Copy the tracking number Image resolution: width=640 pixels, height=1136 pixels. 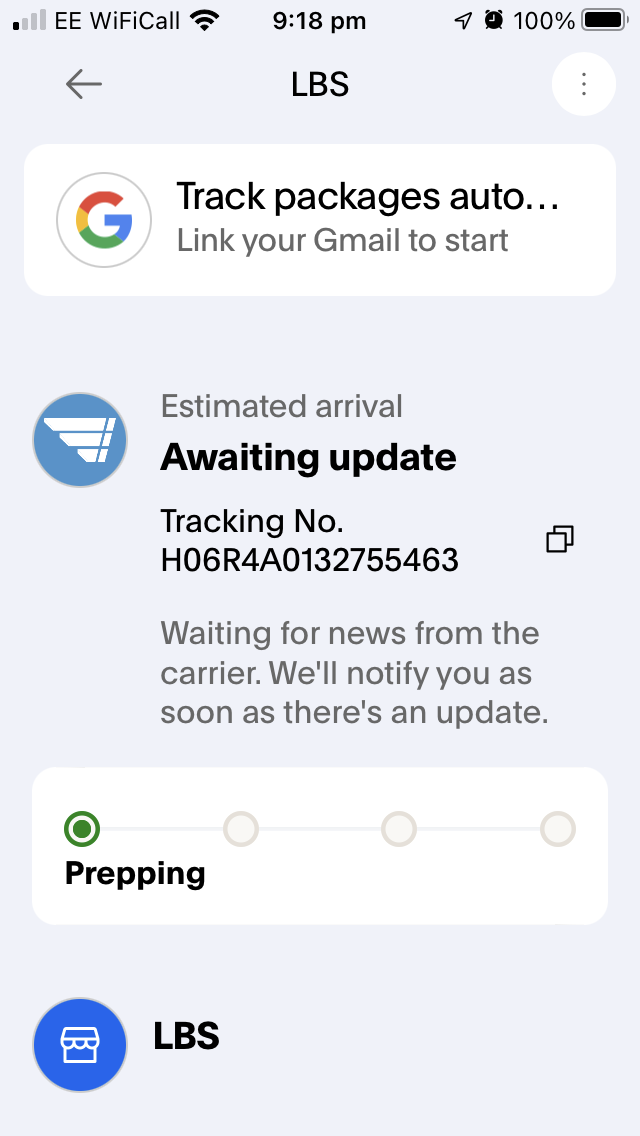click(560, 539)
